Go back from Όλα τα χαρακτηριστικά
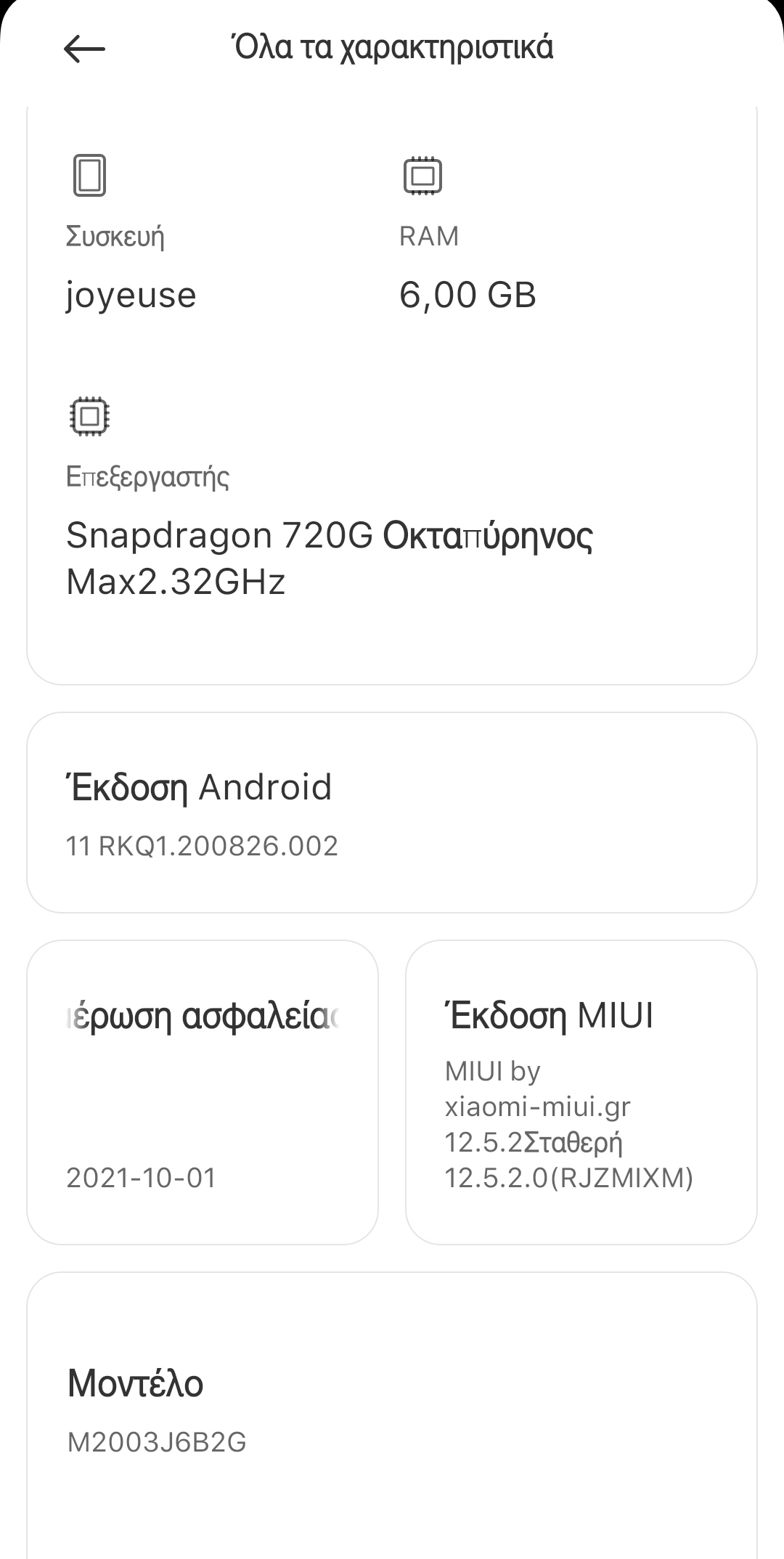 [84, 49]
